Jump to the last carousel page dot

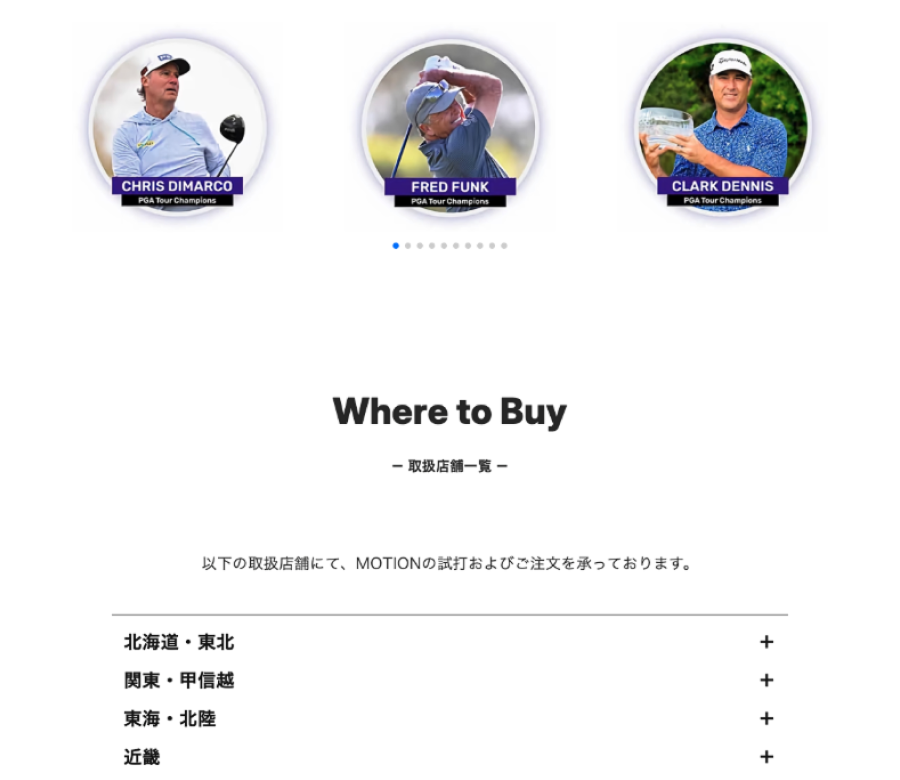(x=504, y=245)
